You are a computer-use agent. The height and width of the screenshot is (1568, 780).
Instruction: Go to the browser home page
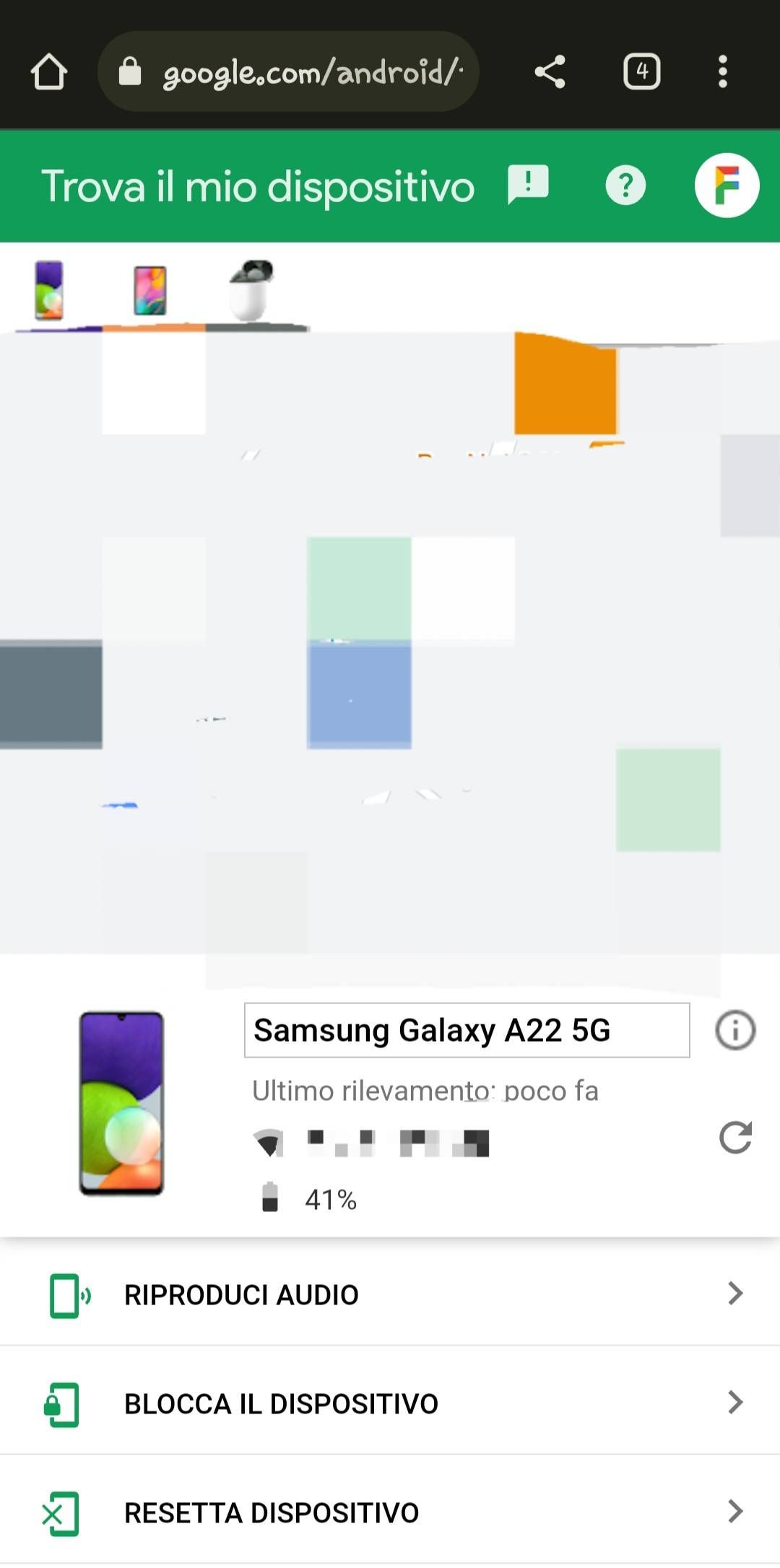click(x=49, y=72)
